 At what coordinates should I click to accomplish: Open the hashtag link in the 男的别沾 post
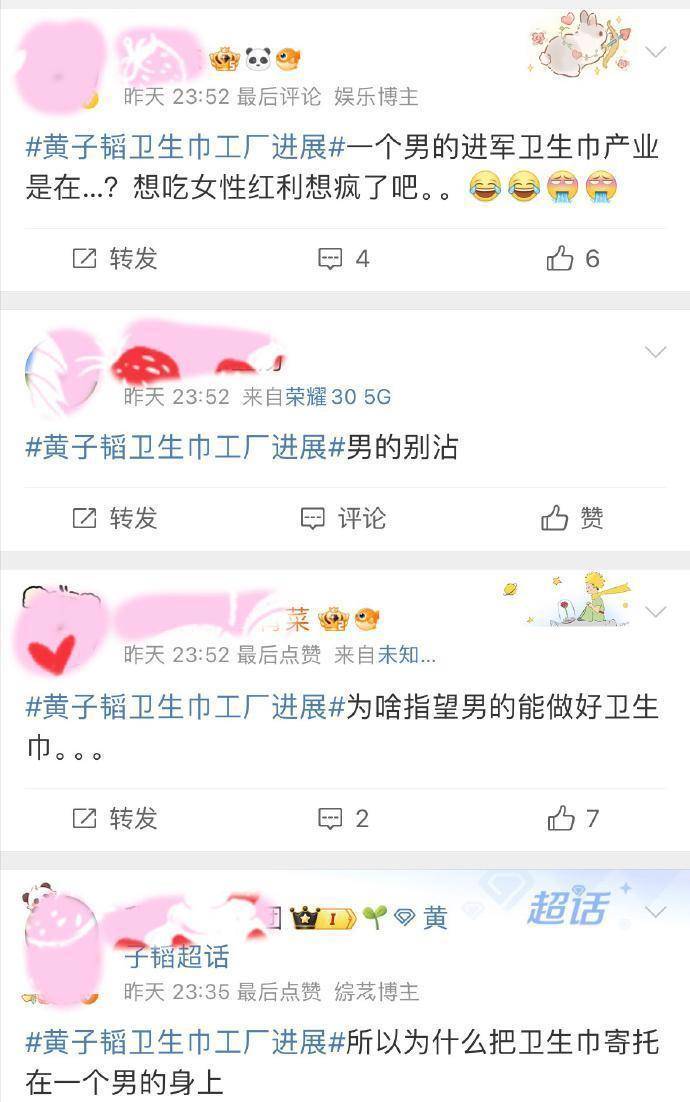185,447
